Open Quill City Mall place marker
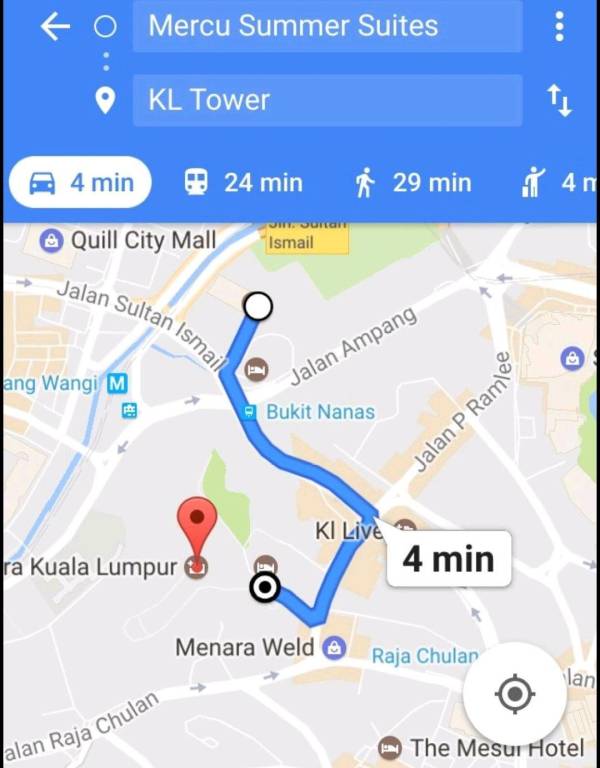 (x=49, y=240)
